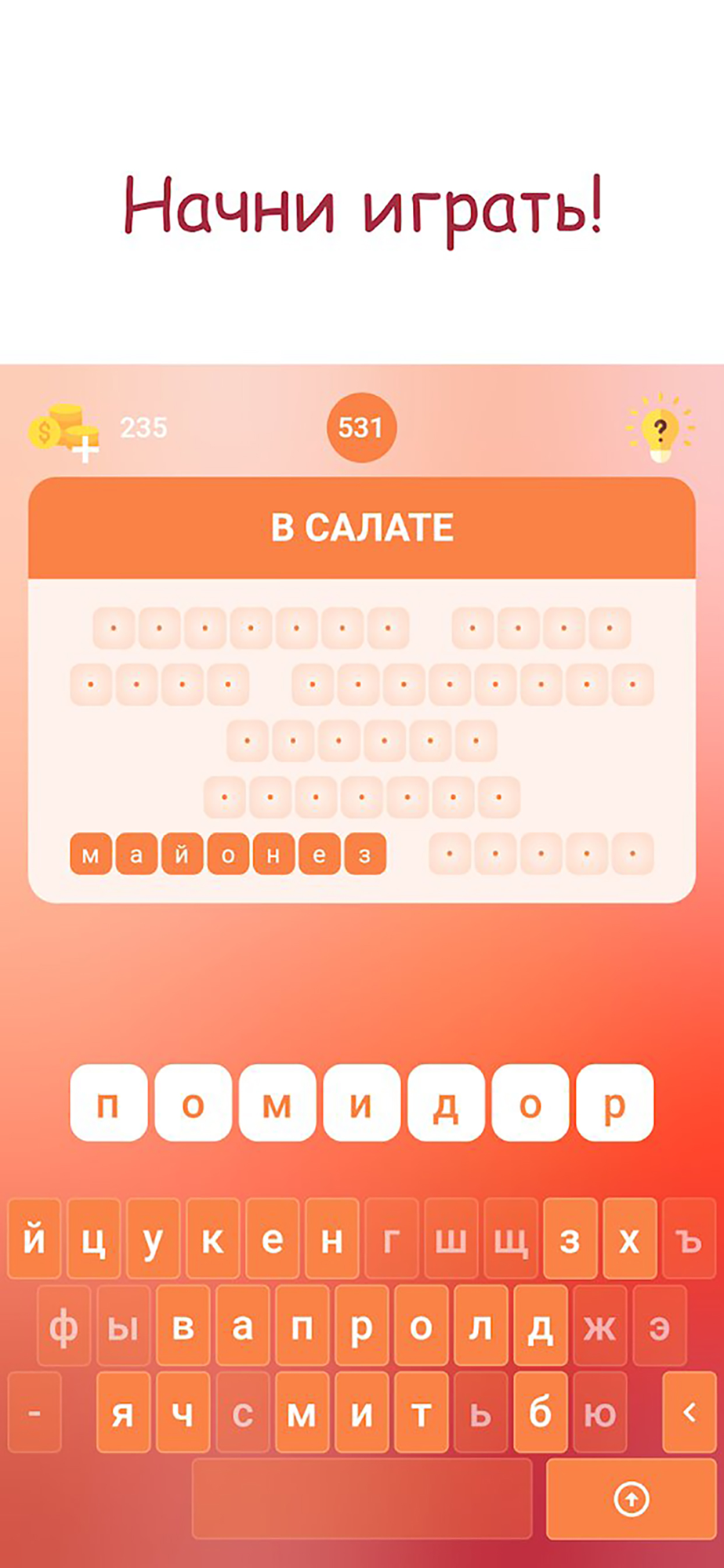
Task: Add more coins via the coin stack
Action: (x=64, y=432)
